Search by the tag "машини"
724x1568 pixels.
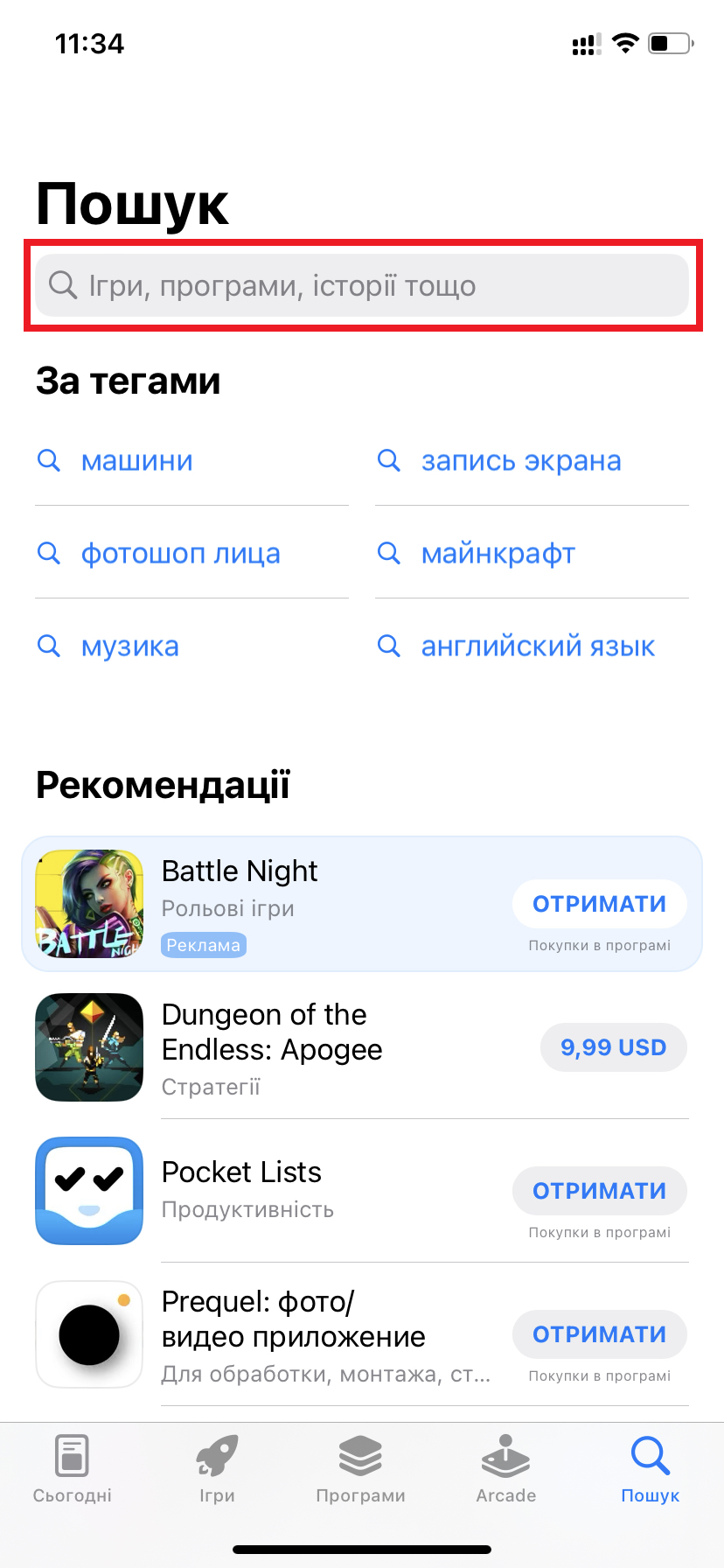click(x=136, y=460)
